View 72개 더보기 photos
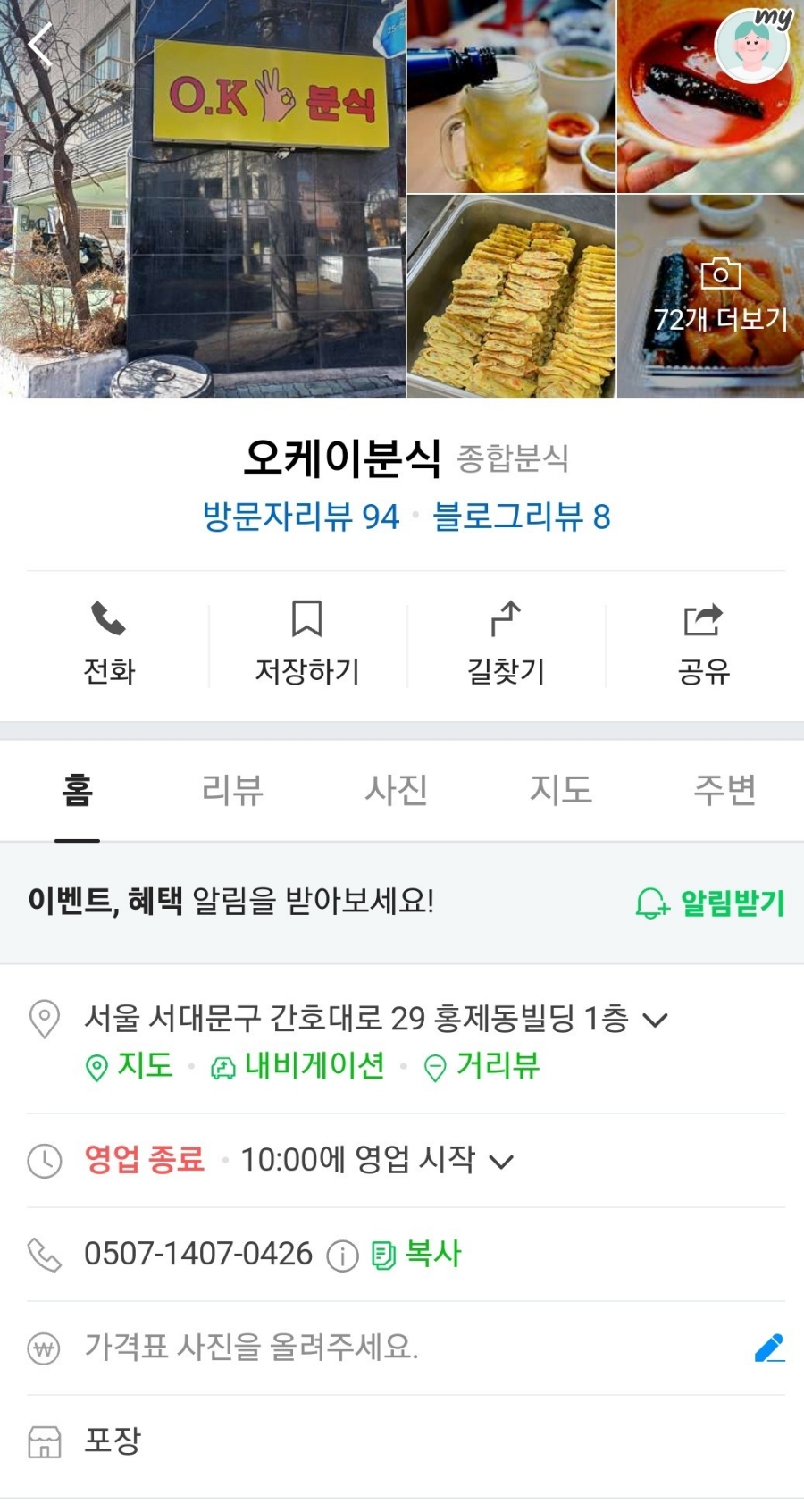804x1512 pixels. (720, 297)
